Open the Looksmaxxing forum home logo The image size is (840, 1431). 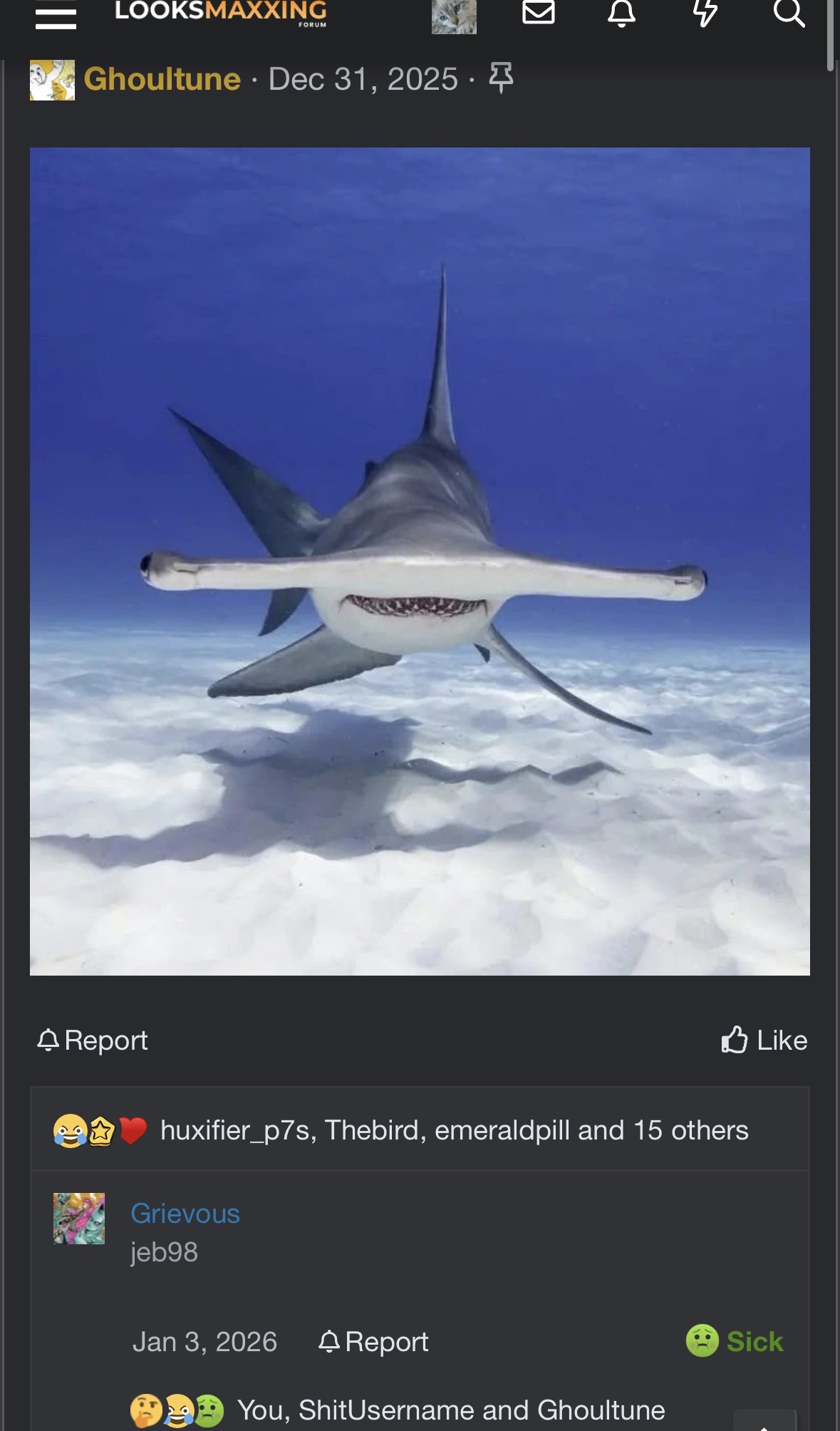(x=221, y=13)
